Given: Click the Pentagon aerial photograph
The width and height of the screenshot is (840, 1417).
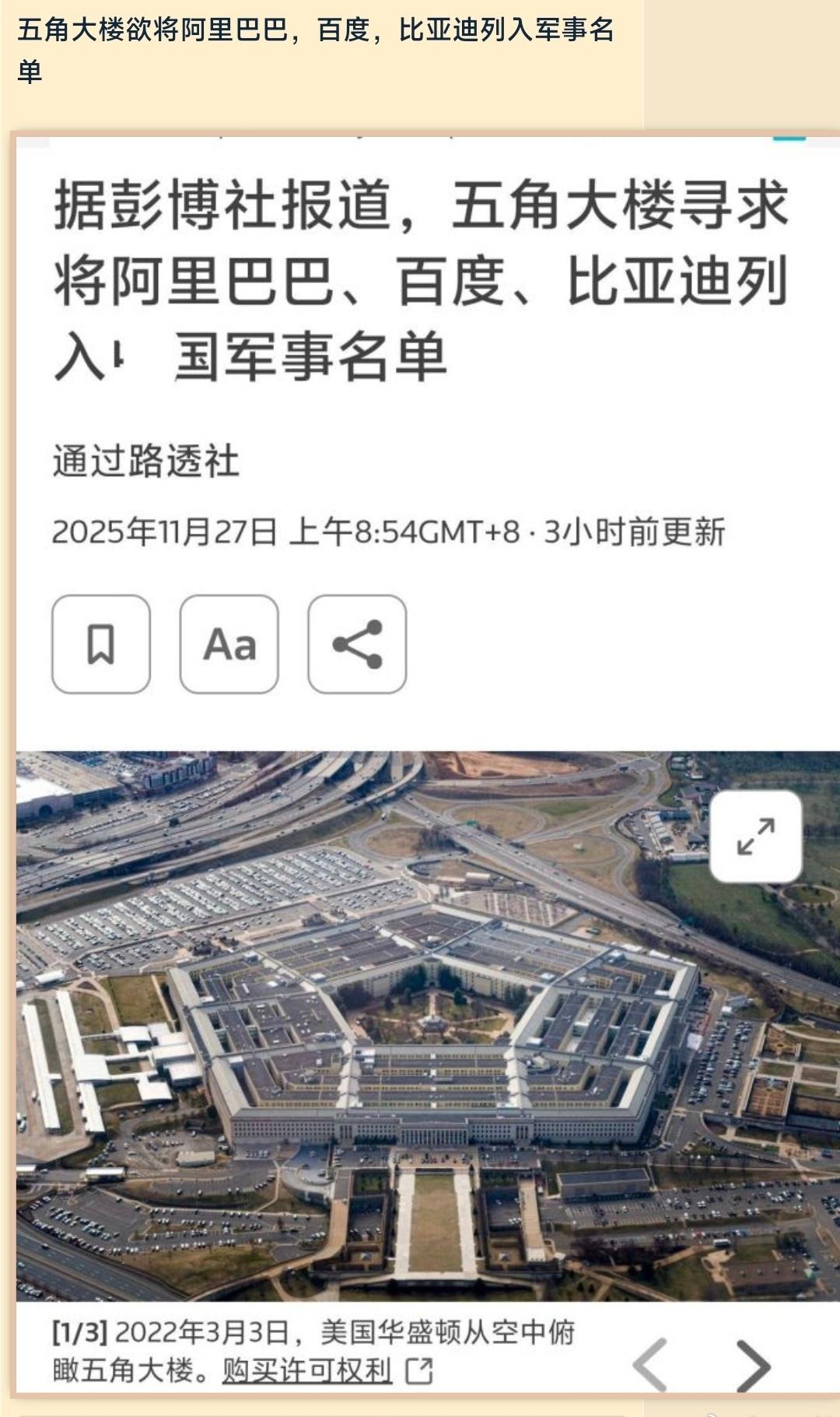Looking at the screenshot, I should (x=420, y=1035).
